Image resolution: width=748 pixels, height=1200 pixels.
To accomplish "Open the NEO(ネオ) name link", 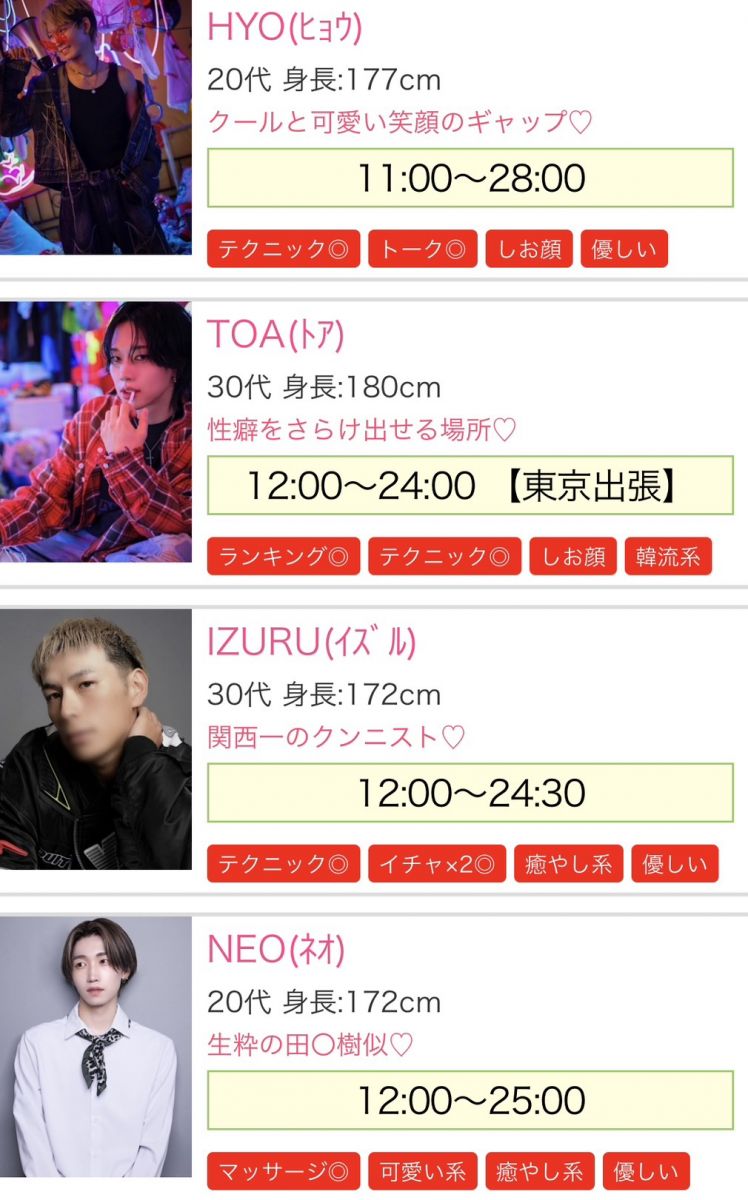I will [x=276, y=950].
